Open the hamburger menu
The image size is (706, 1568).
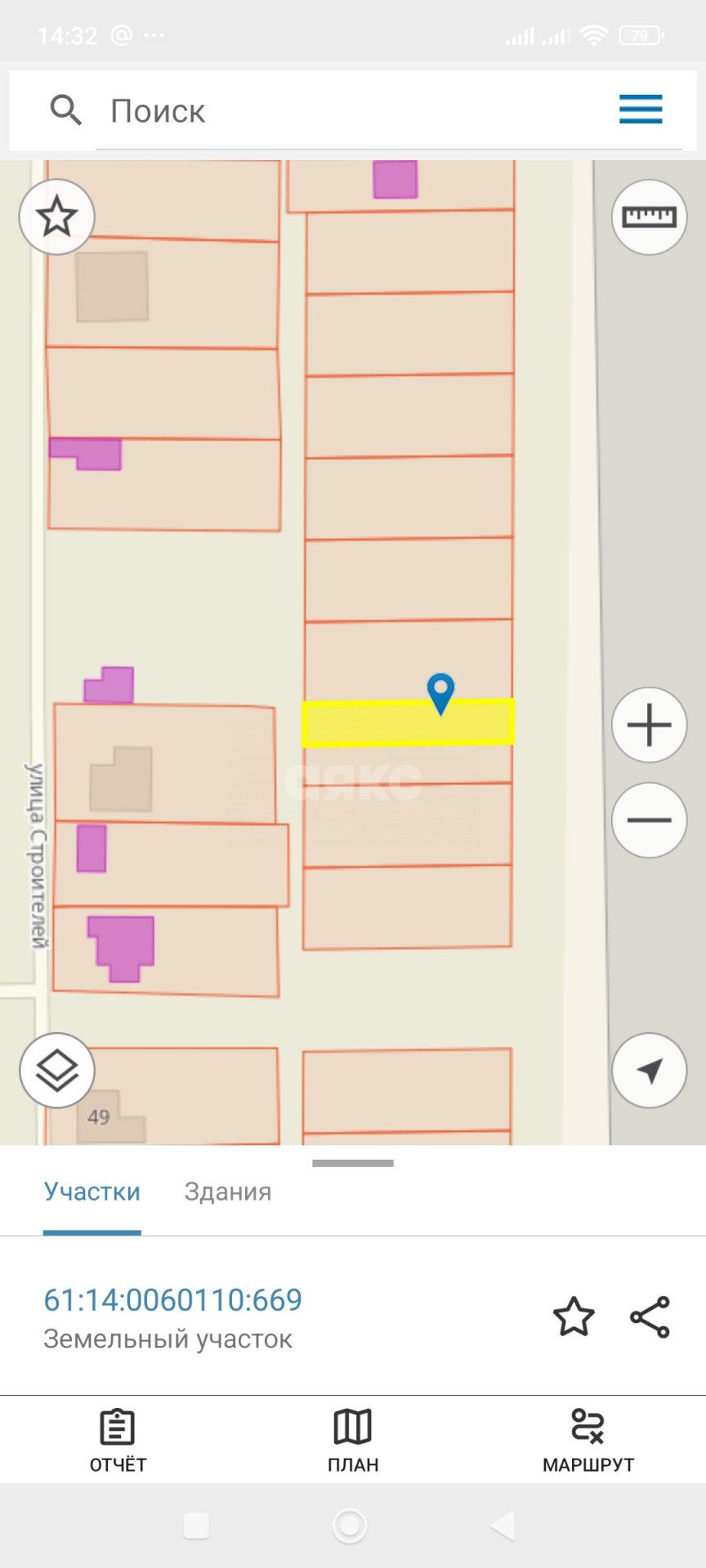pos(641,109)
